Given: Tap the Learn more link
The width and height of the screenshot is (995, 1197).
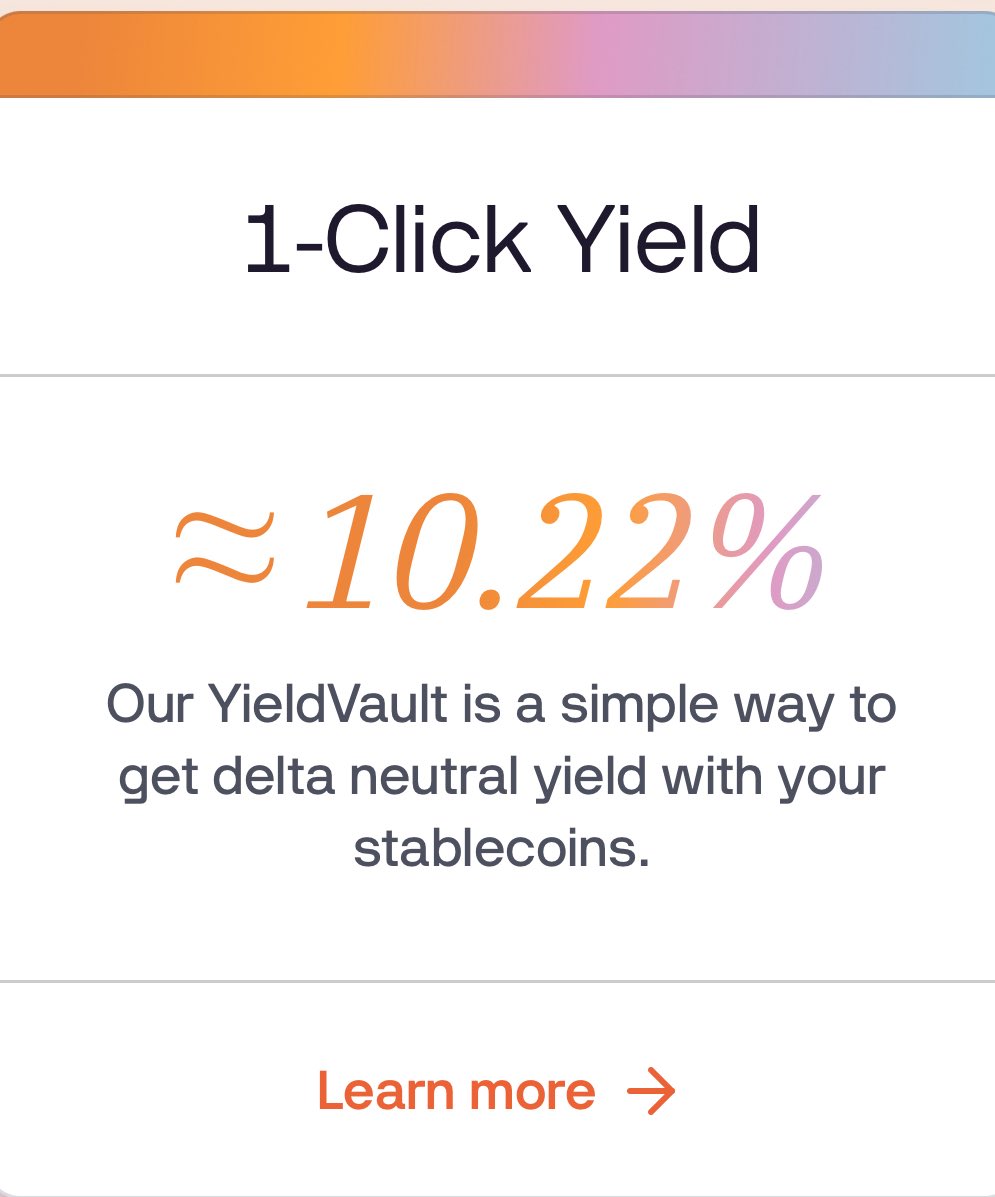Looking at the screenshot, I should 496,1090.
